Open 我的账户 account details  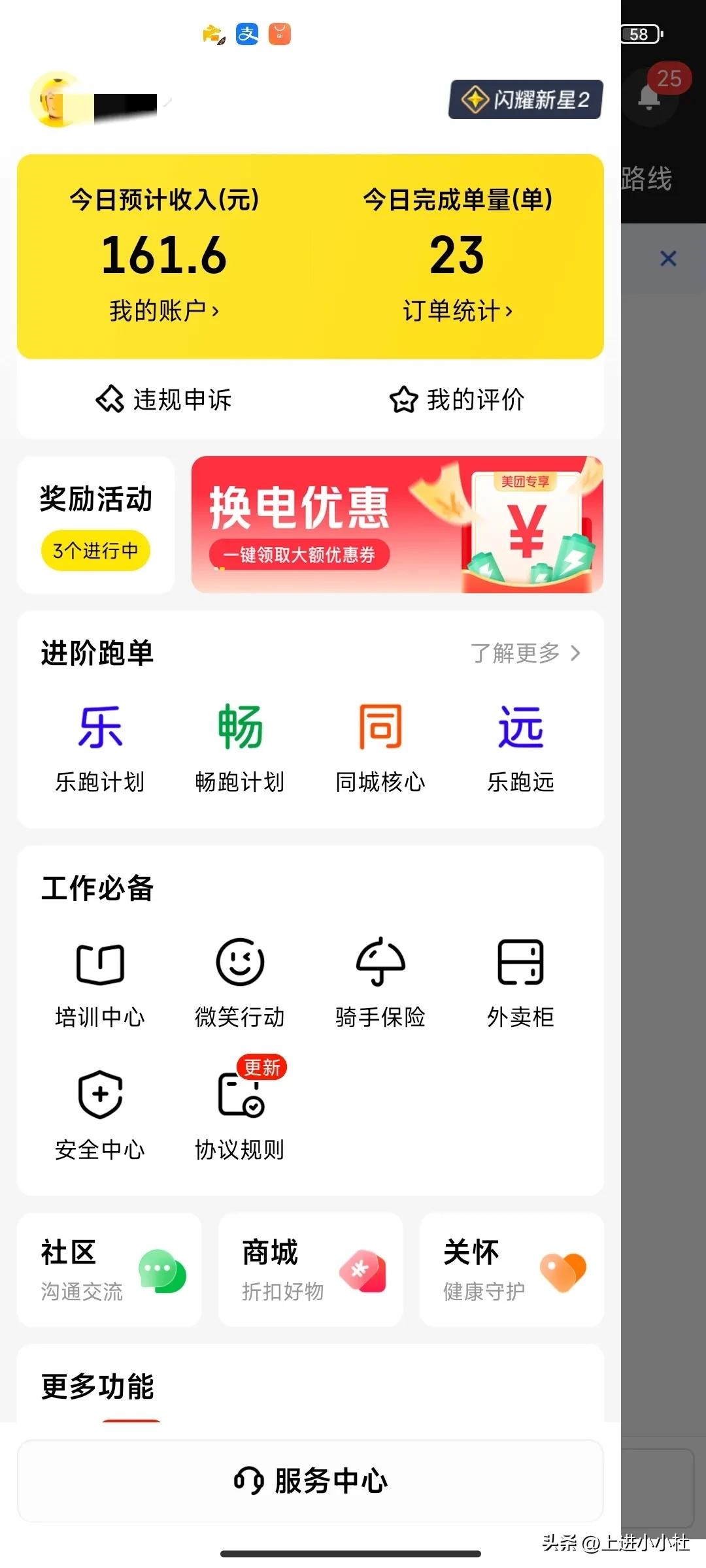tap(164, 310)
